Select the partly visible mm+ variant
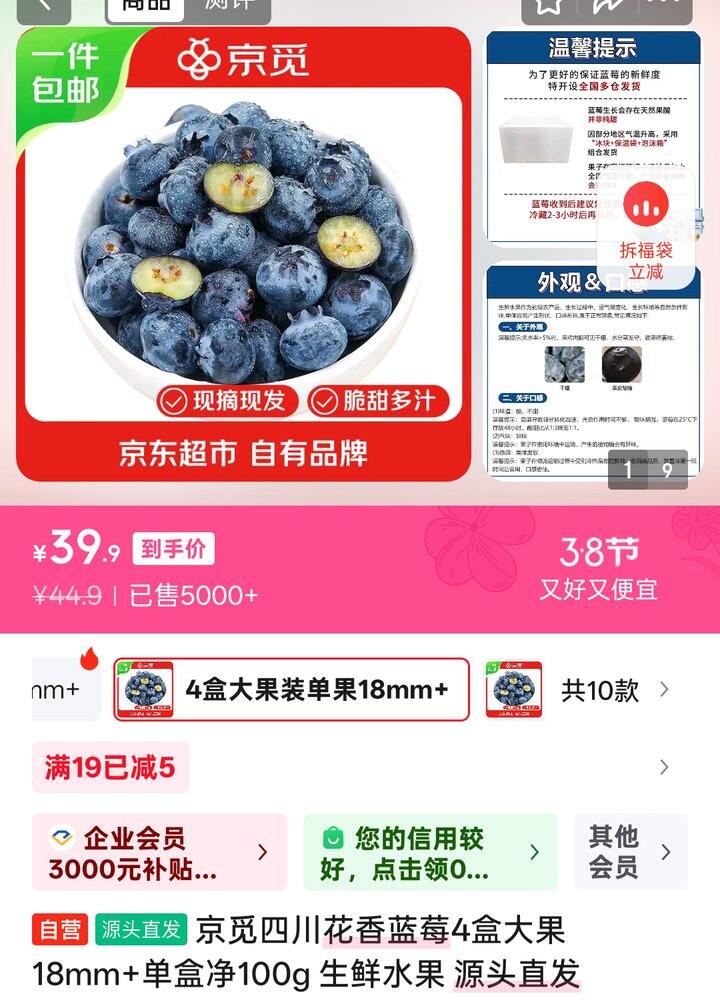 pyautogui.click(x=62, y=689)
